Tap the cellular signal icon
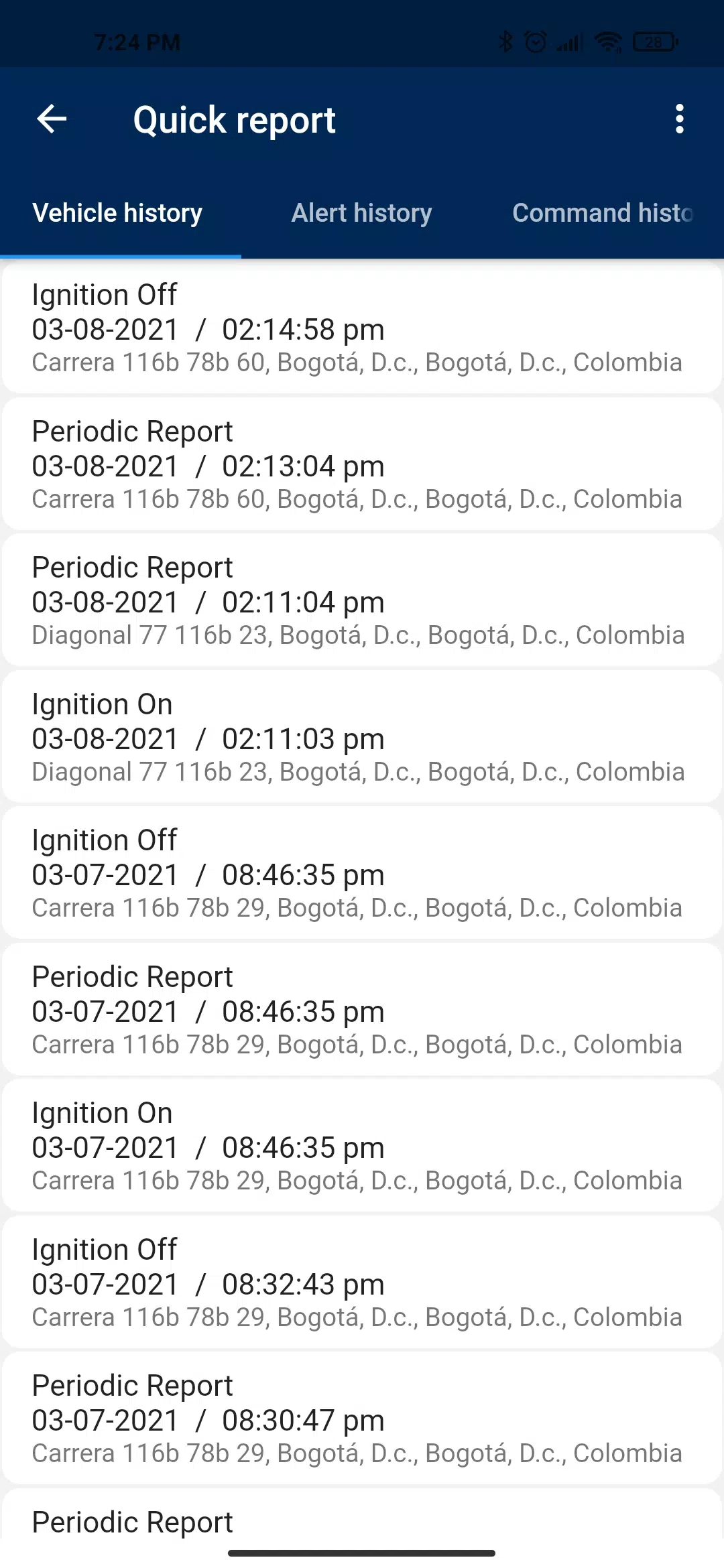The height and width of the screenshot is (1568, 724). (569, 42)
